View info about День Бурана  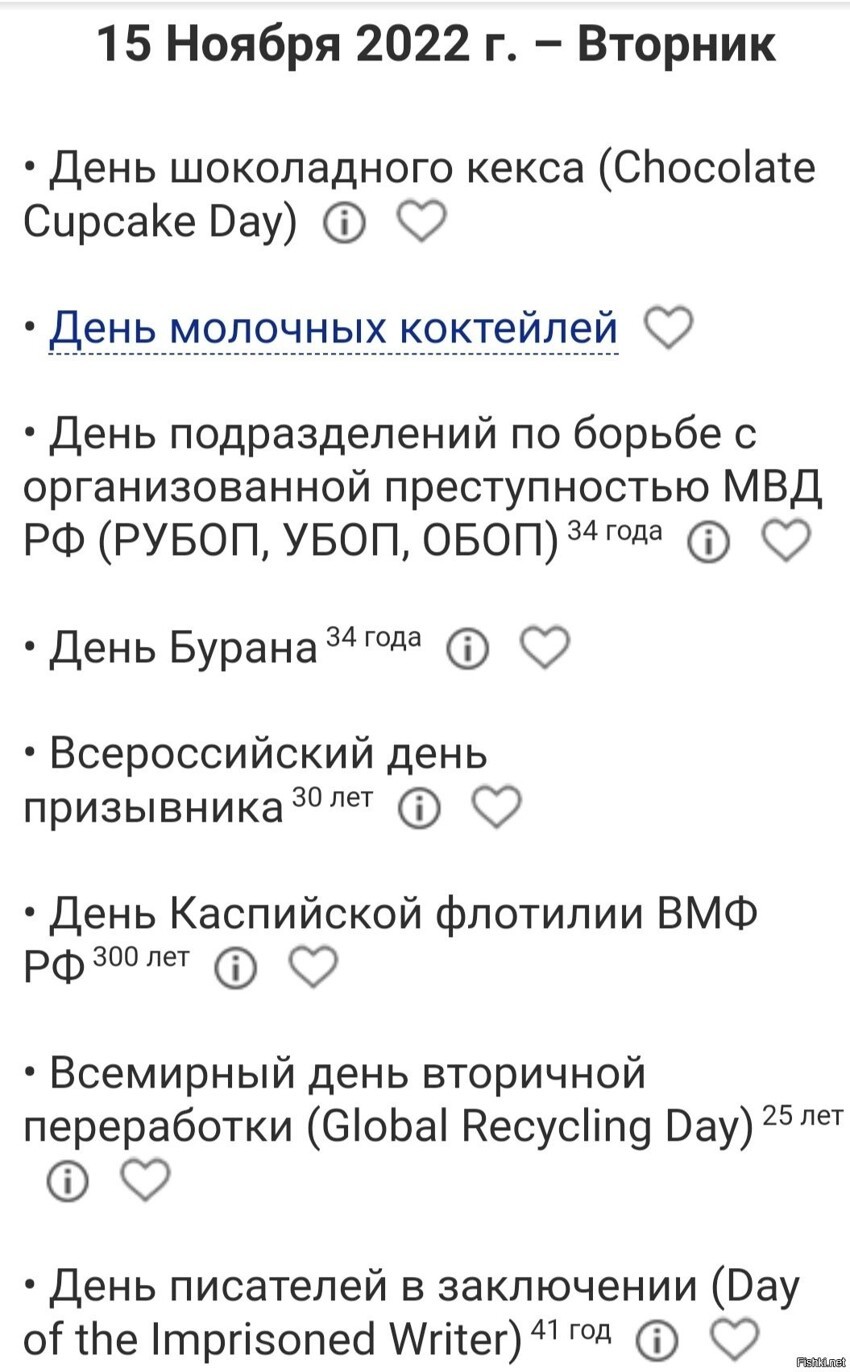pos(467,649)
